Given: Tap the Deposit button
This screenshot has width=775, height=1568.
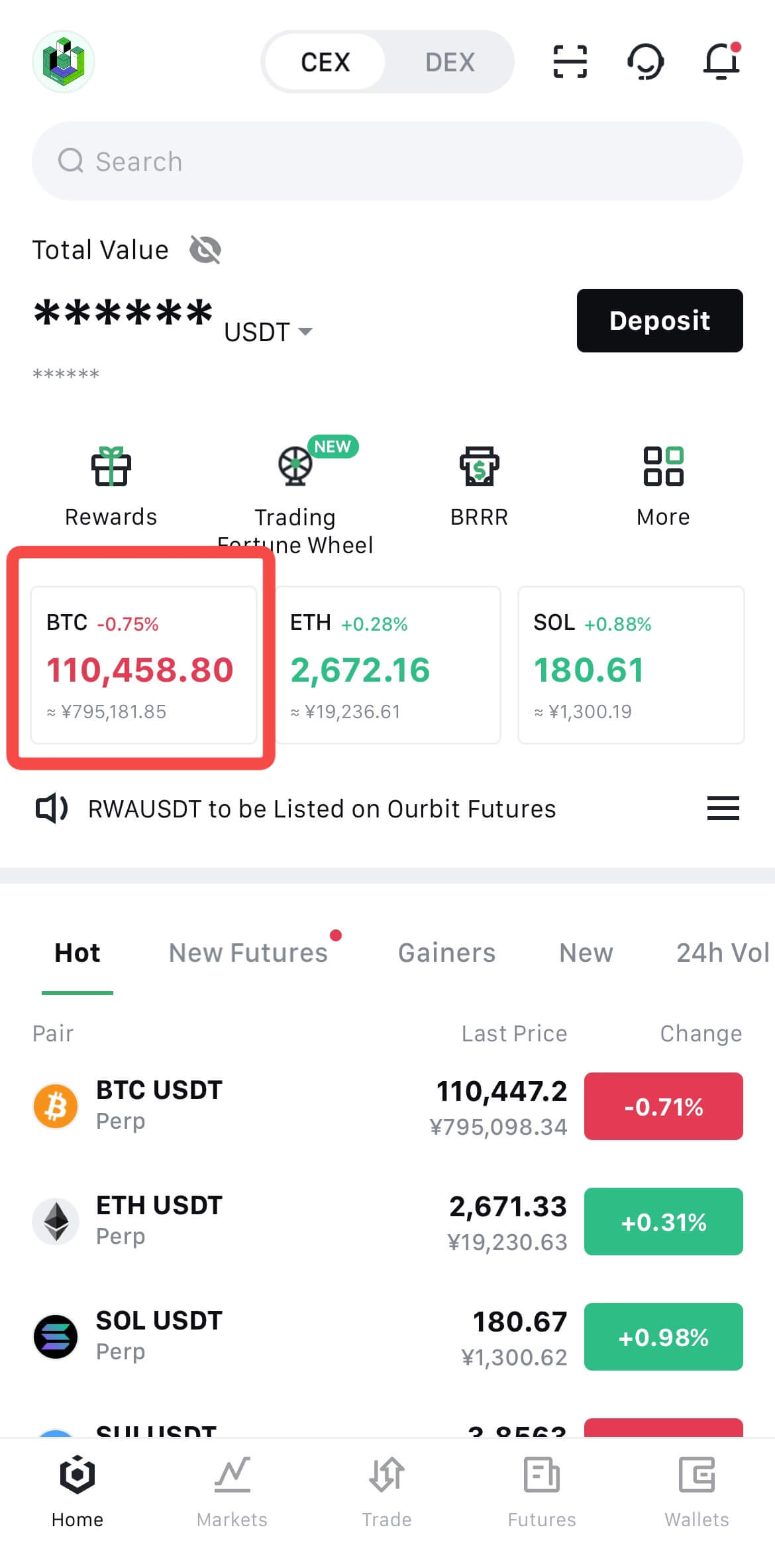Looking at the screenshot, I should tap(660, 321).
